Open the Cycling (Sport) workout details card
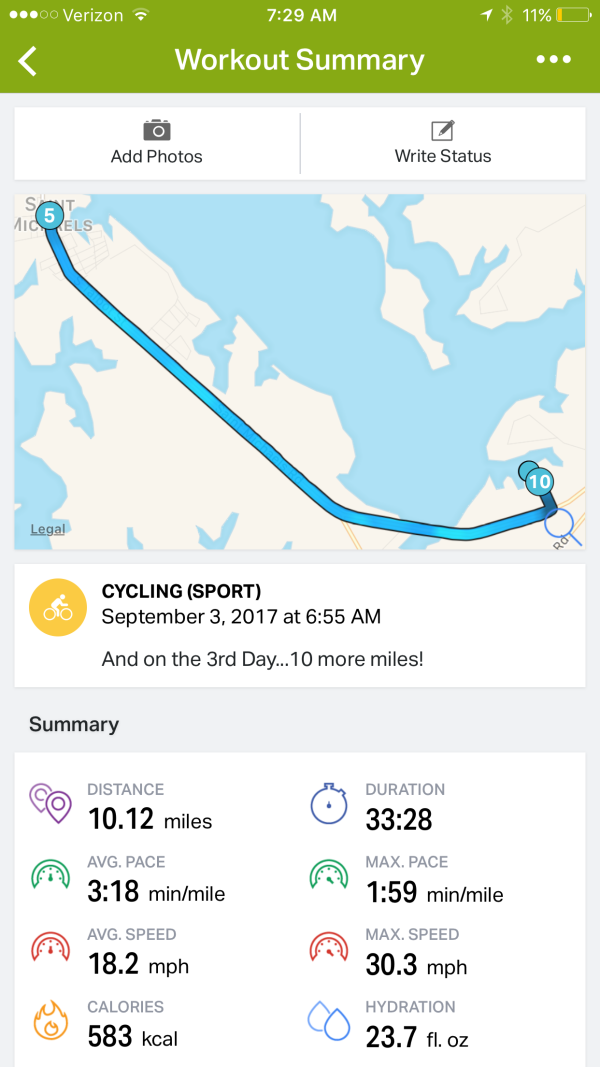The width and height of the screenshot is (600, 1067). [x=300, y=625]
